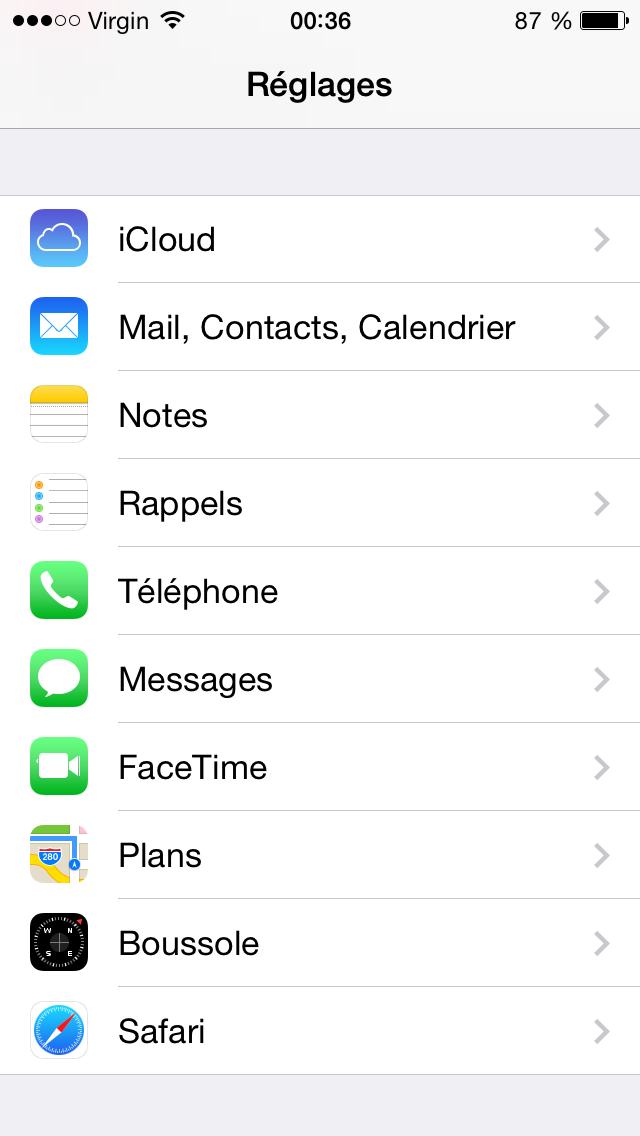Select the Rappels row
Screen dimensions: 640x1136
coord(320,503)
